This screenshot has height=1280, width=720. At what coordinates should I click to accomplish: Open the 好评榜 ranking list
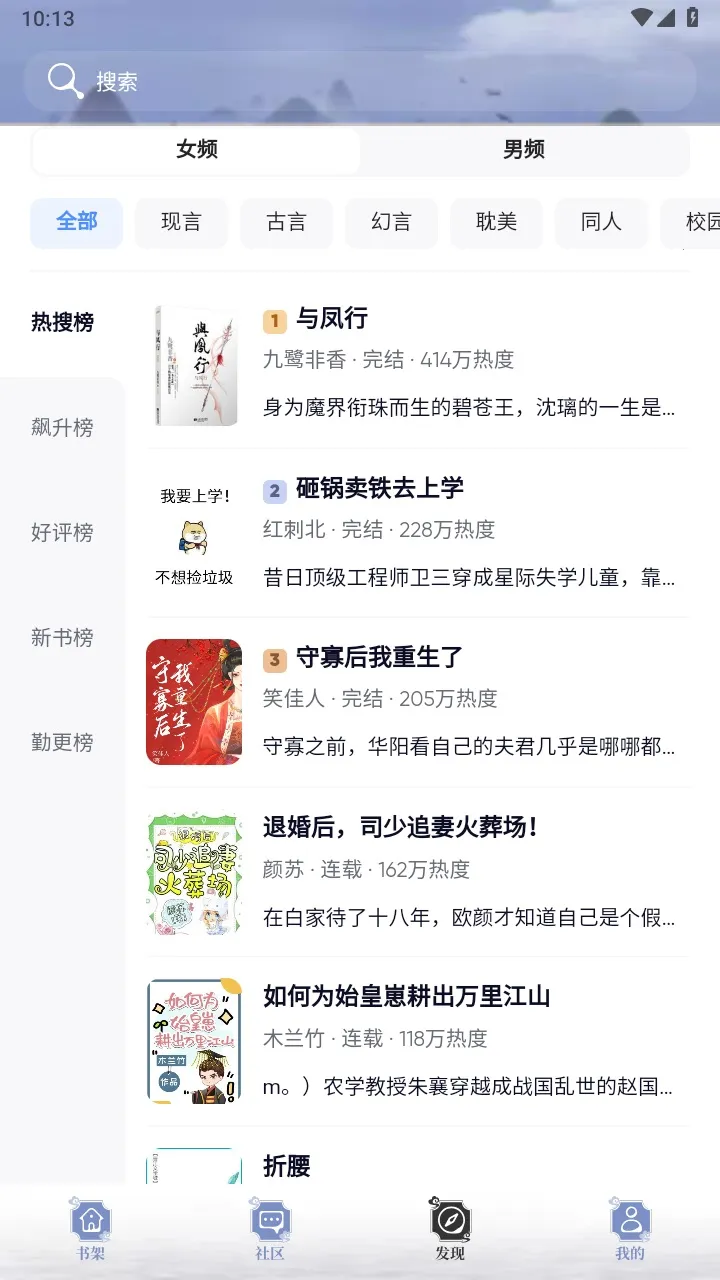pyautogui.click(x=62, y=533)
